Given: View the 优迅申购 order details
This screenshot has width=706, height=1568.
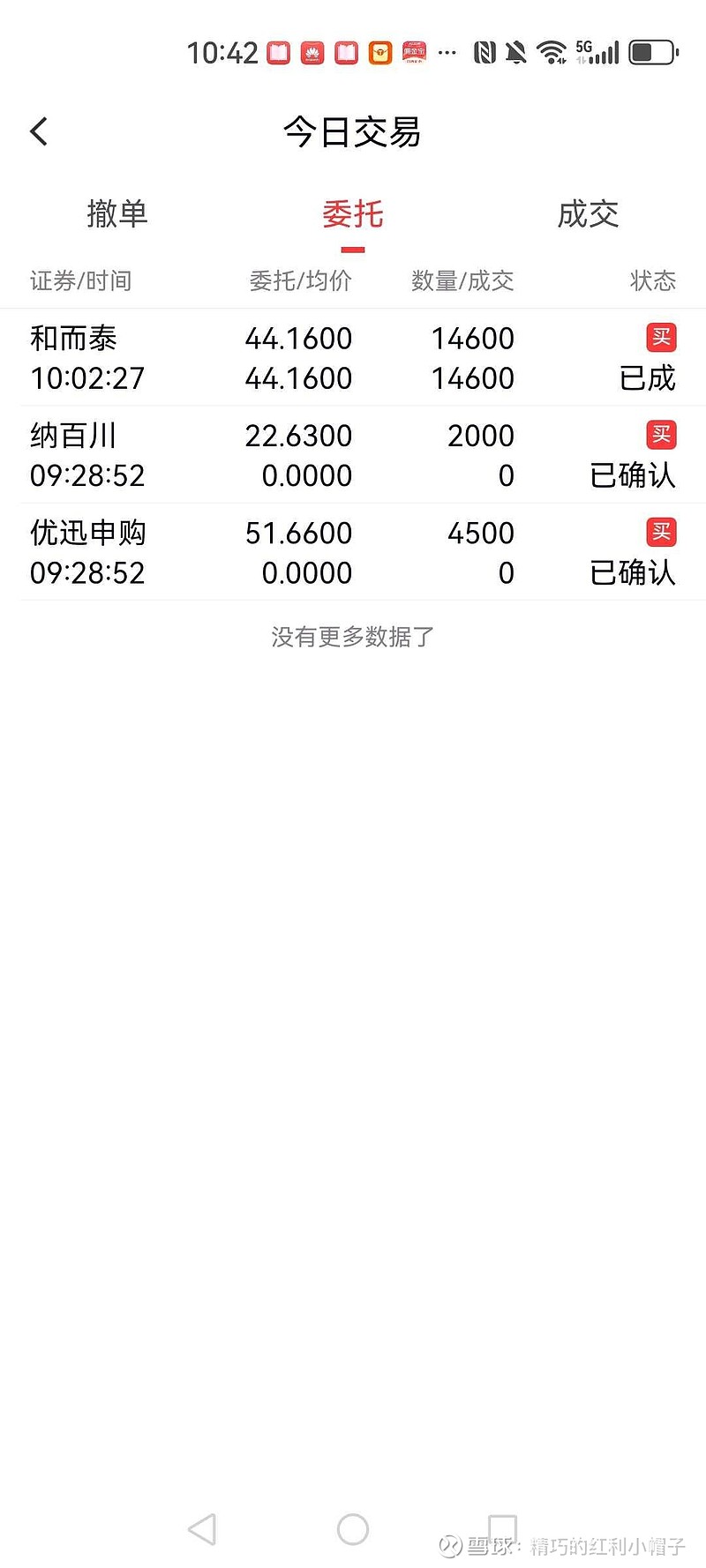Looking at the screenshot, I should click(353, 552).
